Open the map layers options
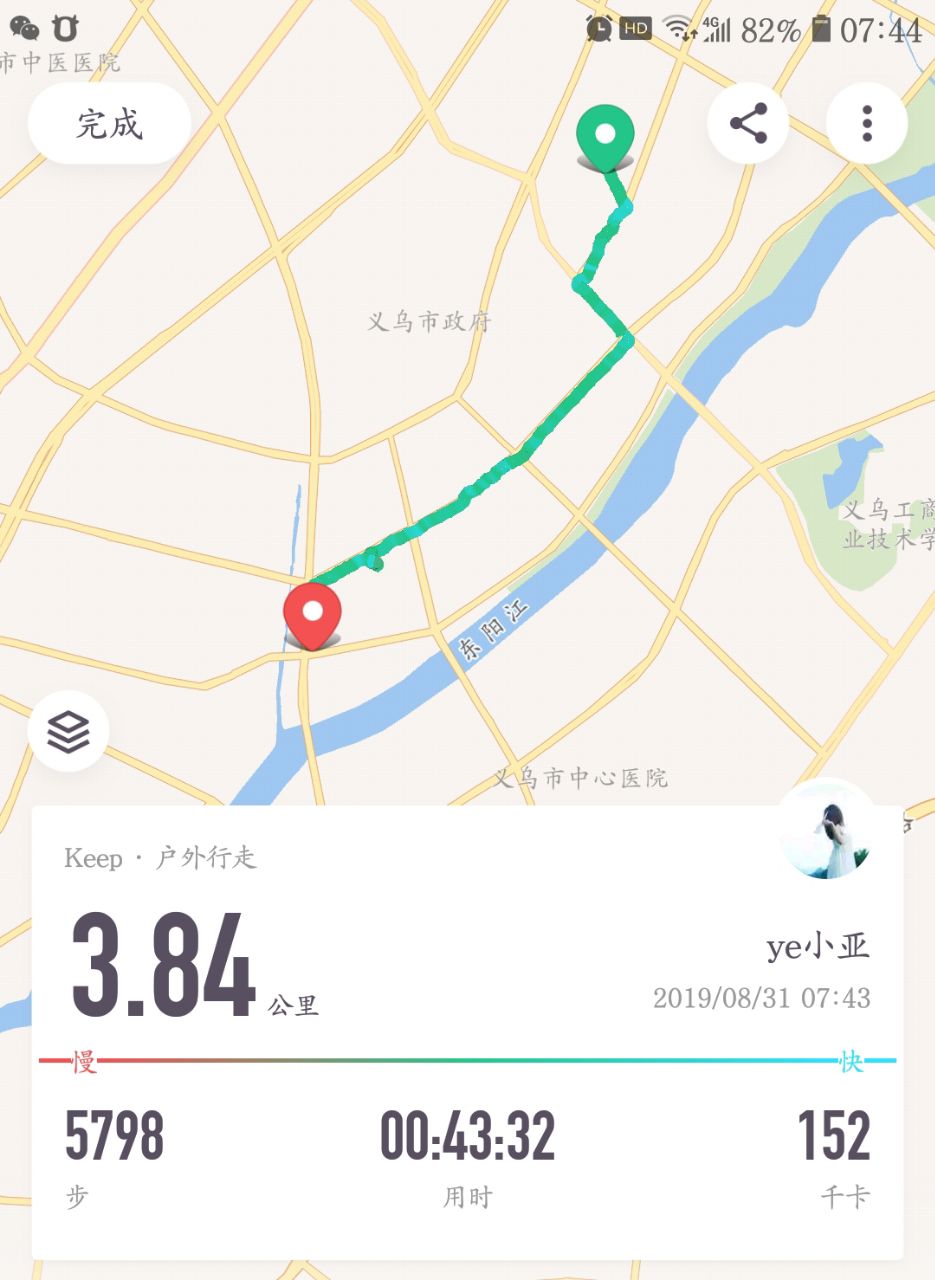 pyautogui.click(x=68, y=732)
